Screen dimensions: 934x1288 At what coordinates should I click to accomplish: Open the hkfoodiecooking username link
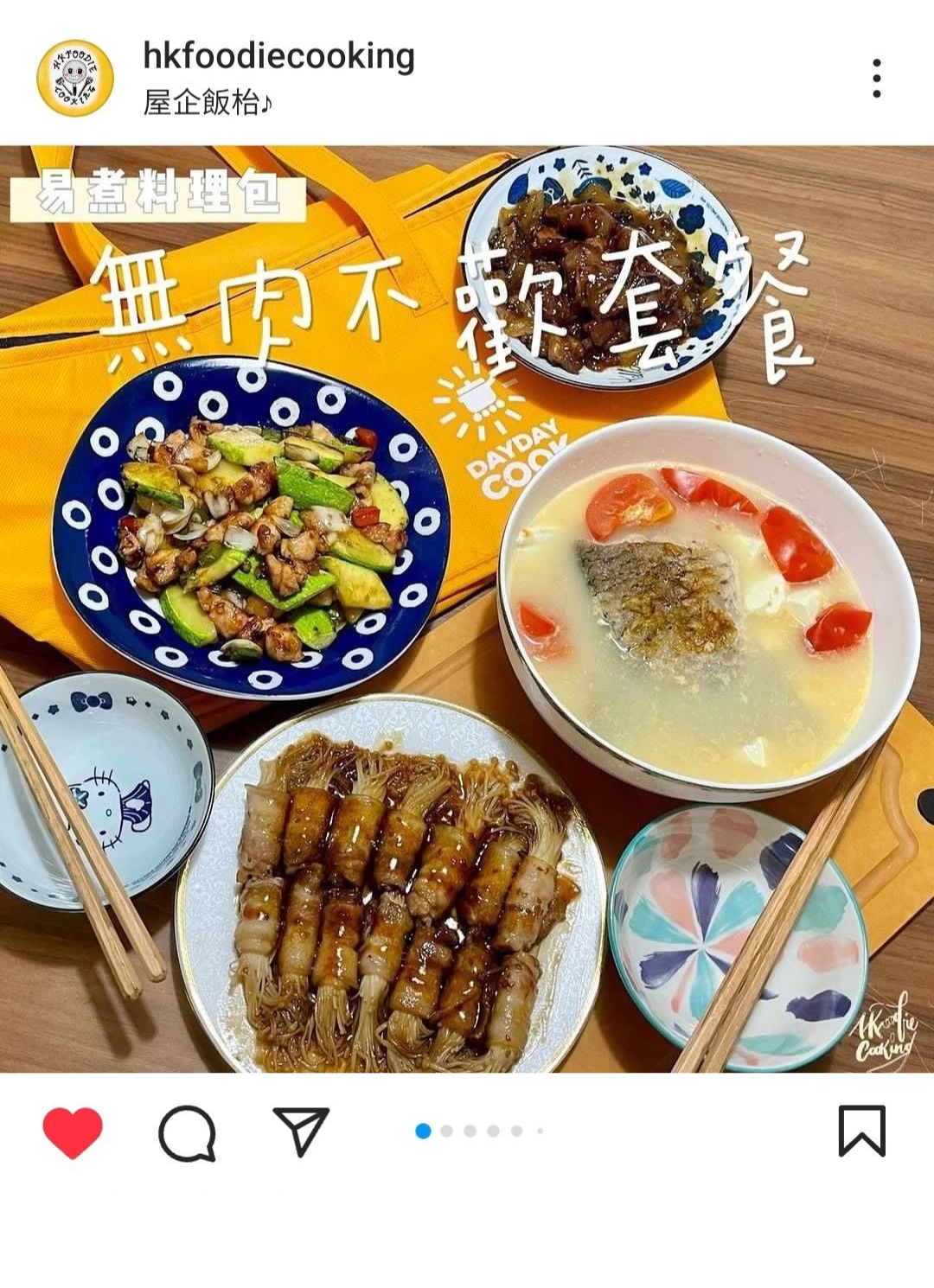(x=278, y=57)
